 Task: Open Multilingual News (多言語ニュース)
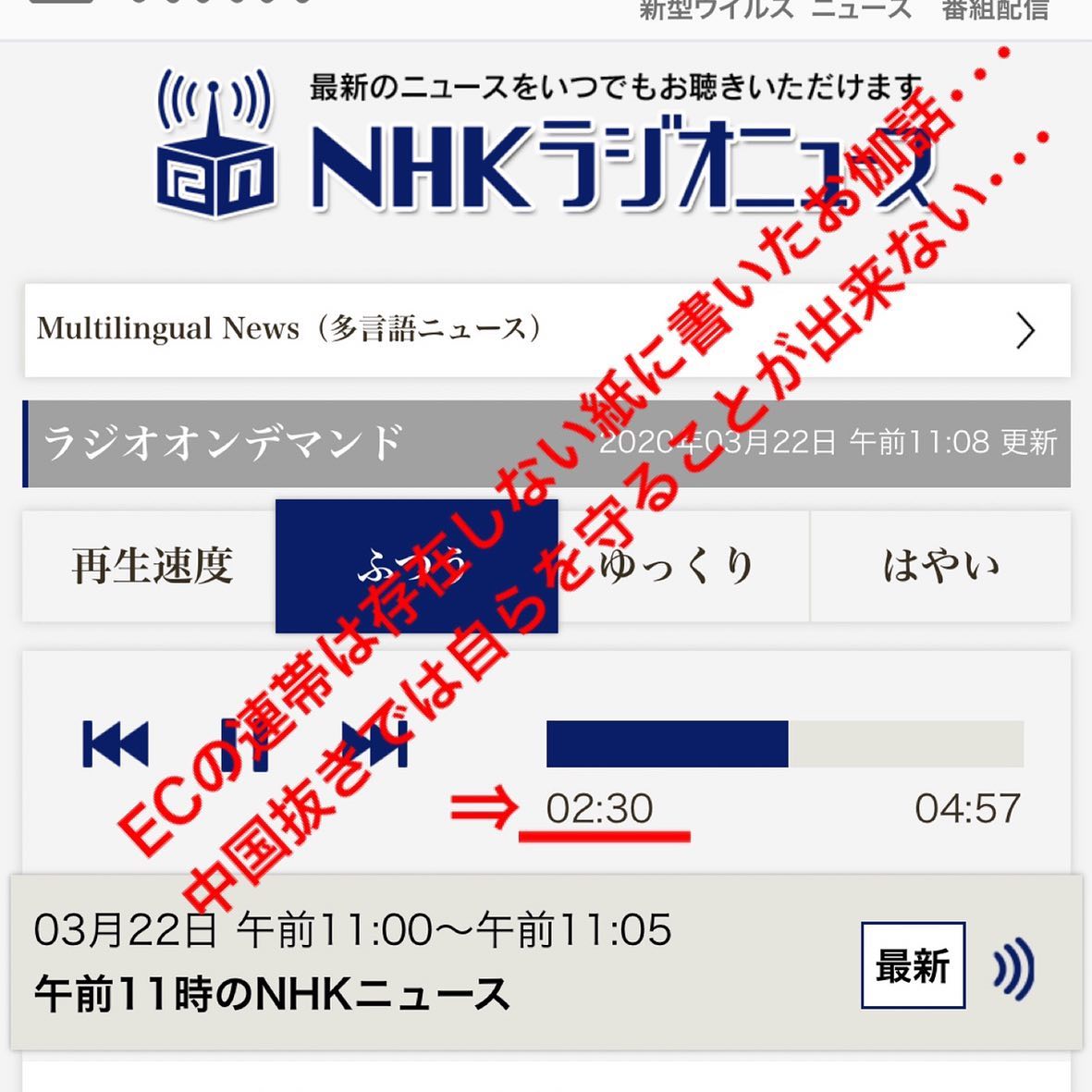[546, 330]
